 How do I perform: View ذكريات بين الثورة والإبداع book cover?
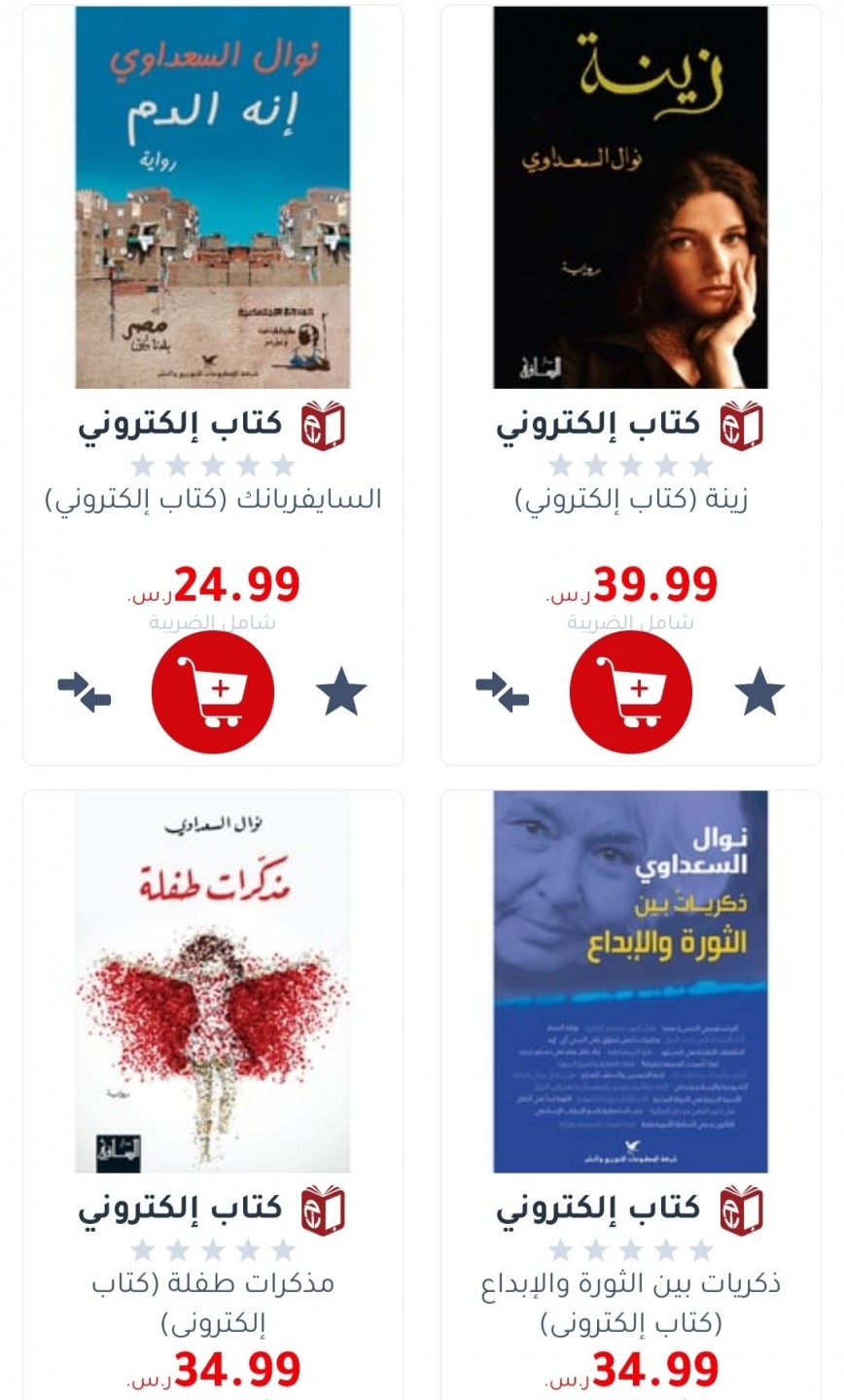(630, 982)
